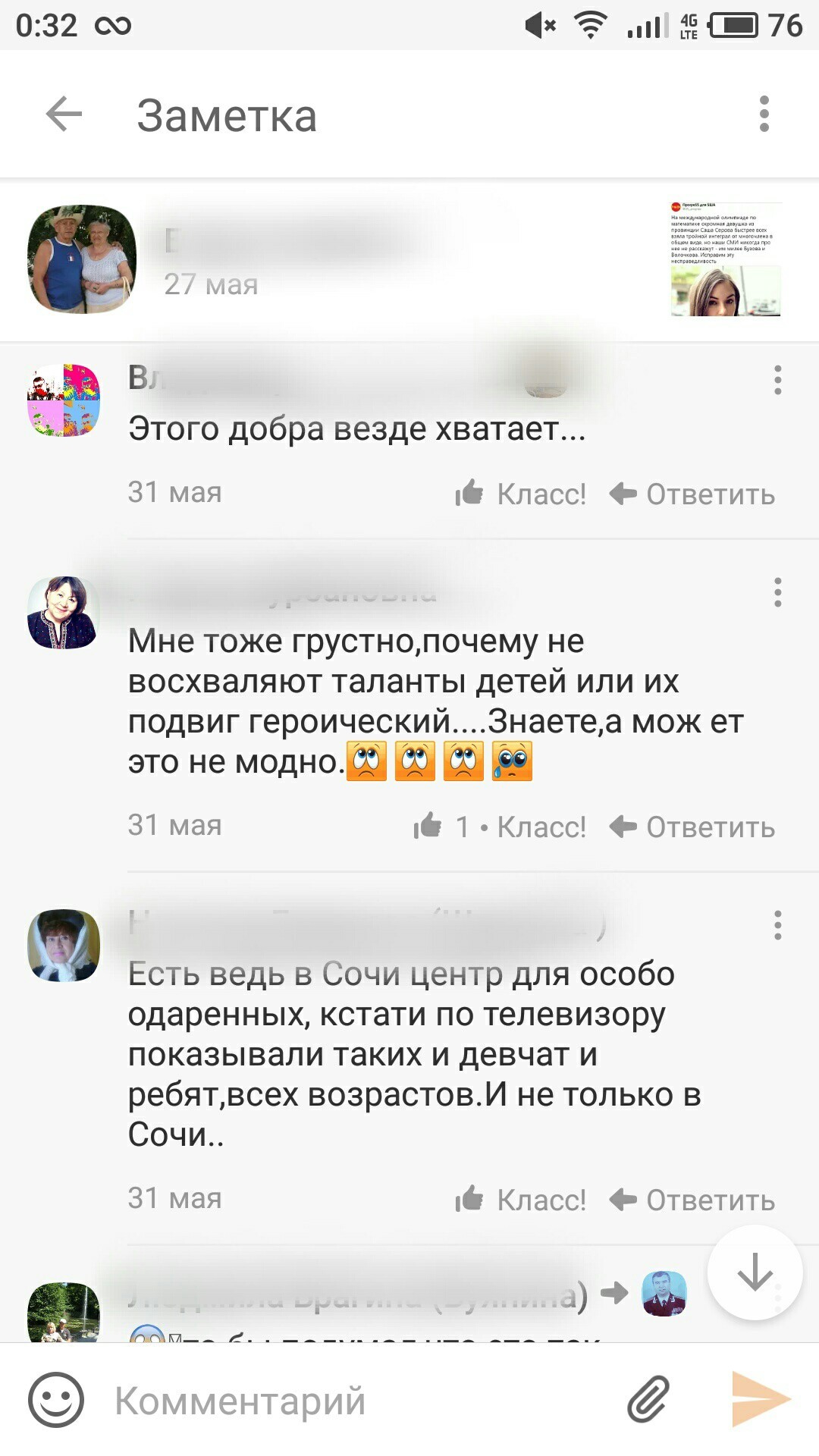Go back from the Заметка screen

click(x=64, y=115)
